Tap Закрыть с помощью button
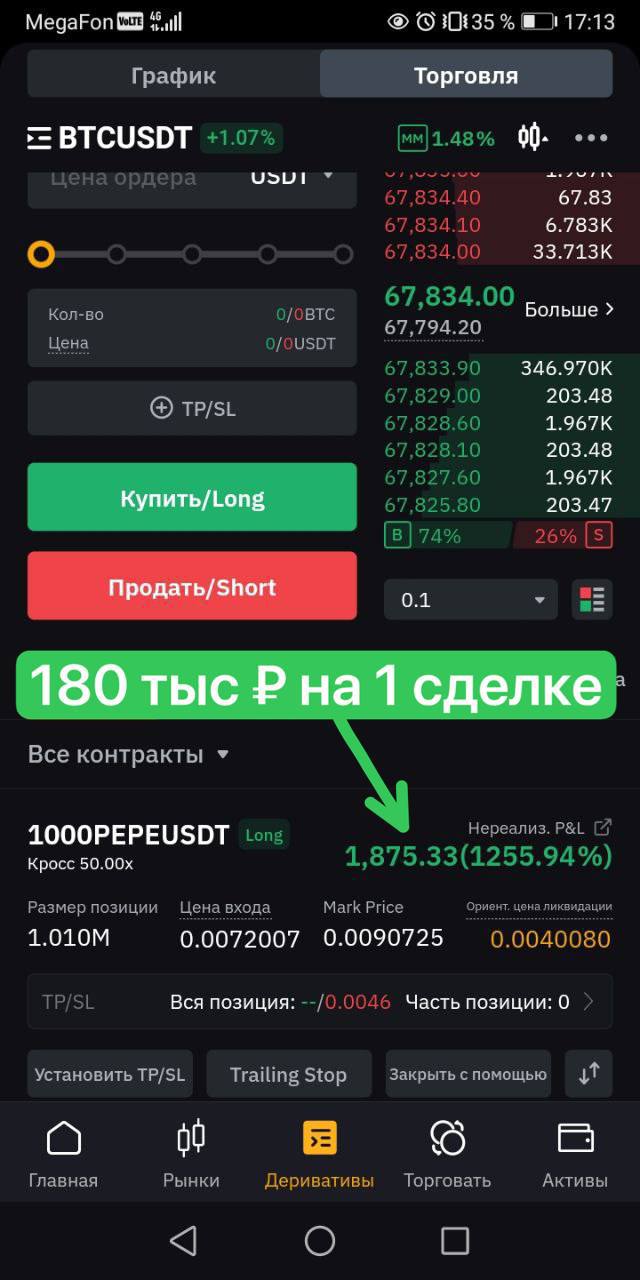The image size is (640, 1280). (468, 1074)
